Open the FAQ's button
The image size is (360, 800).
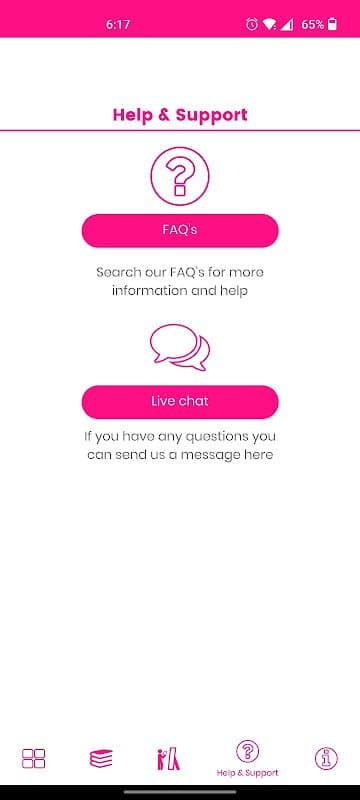pyautogui.click(x=180, y=231)
